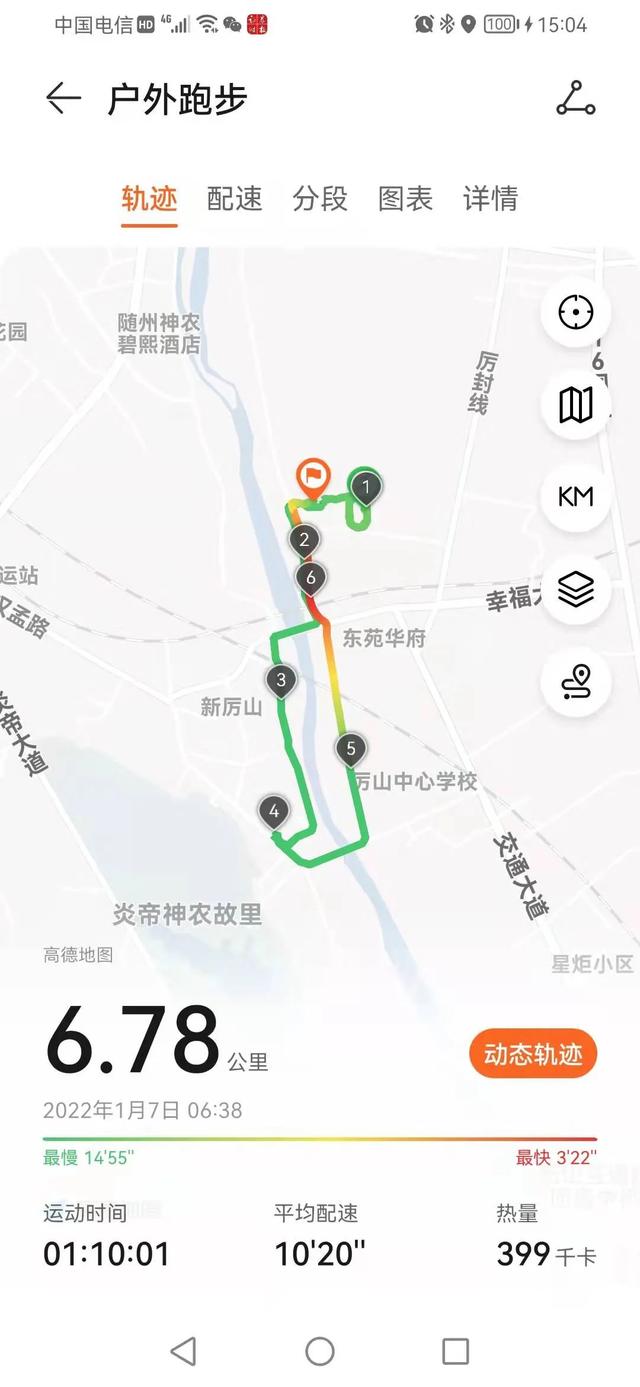Change map type with the map icon
The height and width of the screenshot is (1387, 640).
click(576, 405)
